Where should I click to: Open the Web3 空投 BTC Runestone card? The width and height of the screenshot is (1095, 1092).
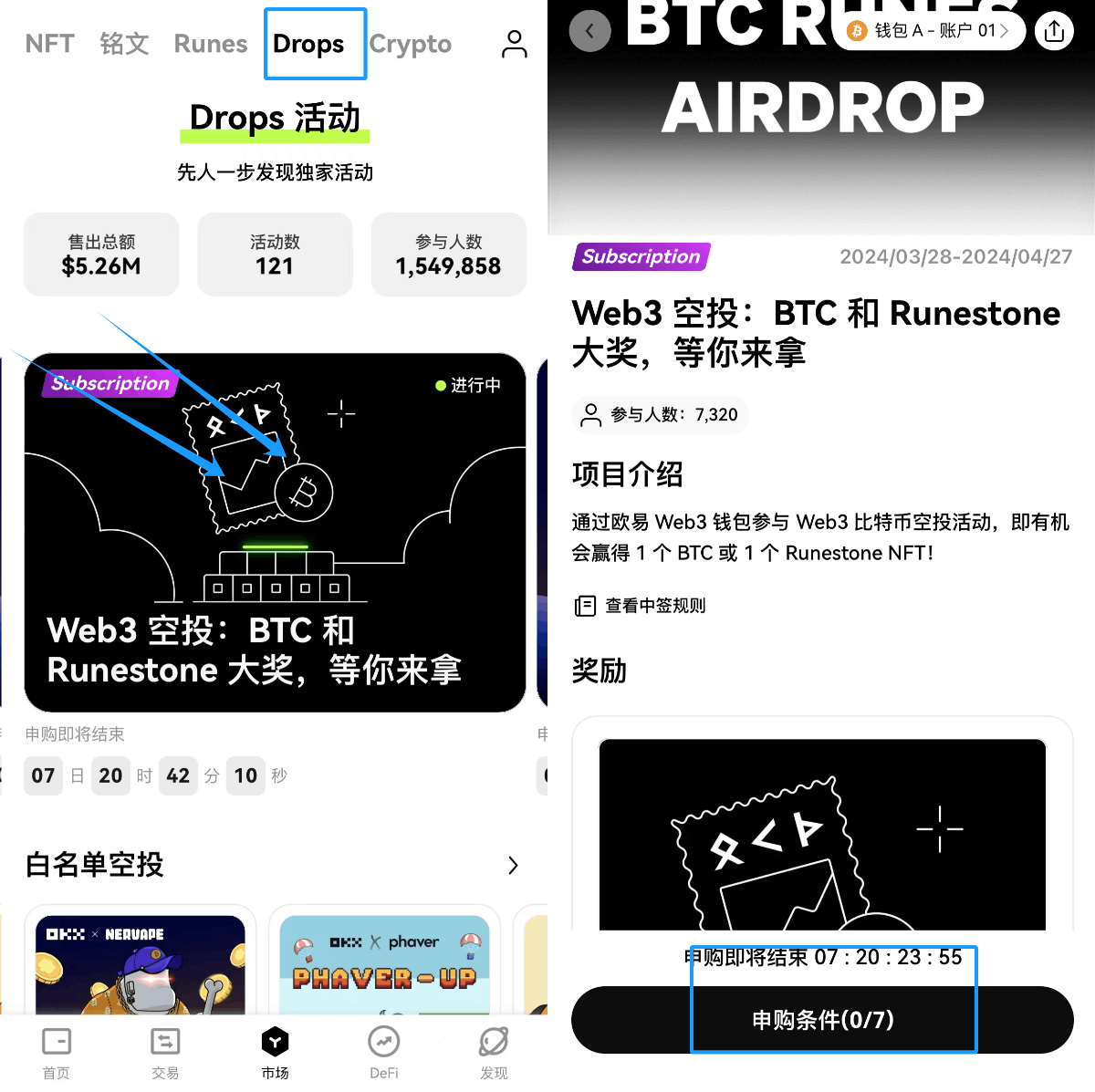pos(275,532)
